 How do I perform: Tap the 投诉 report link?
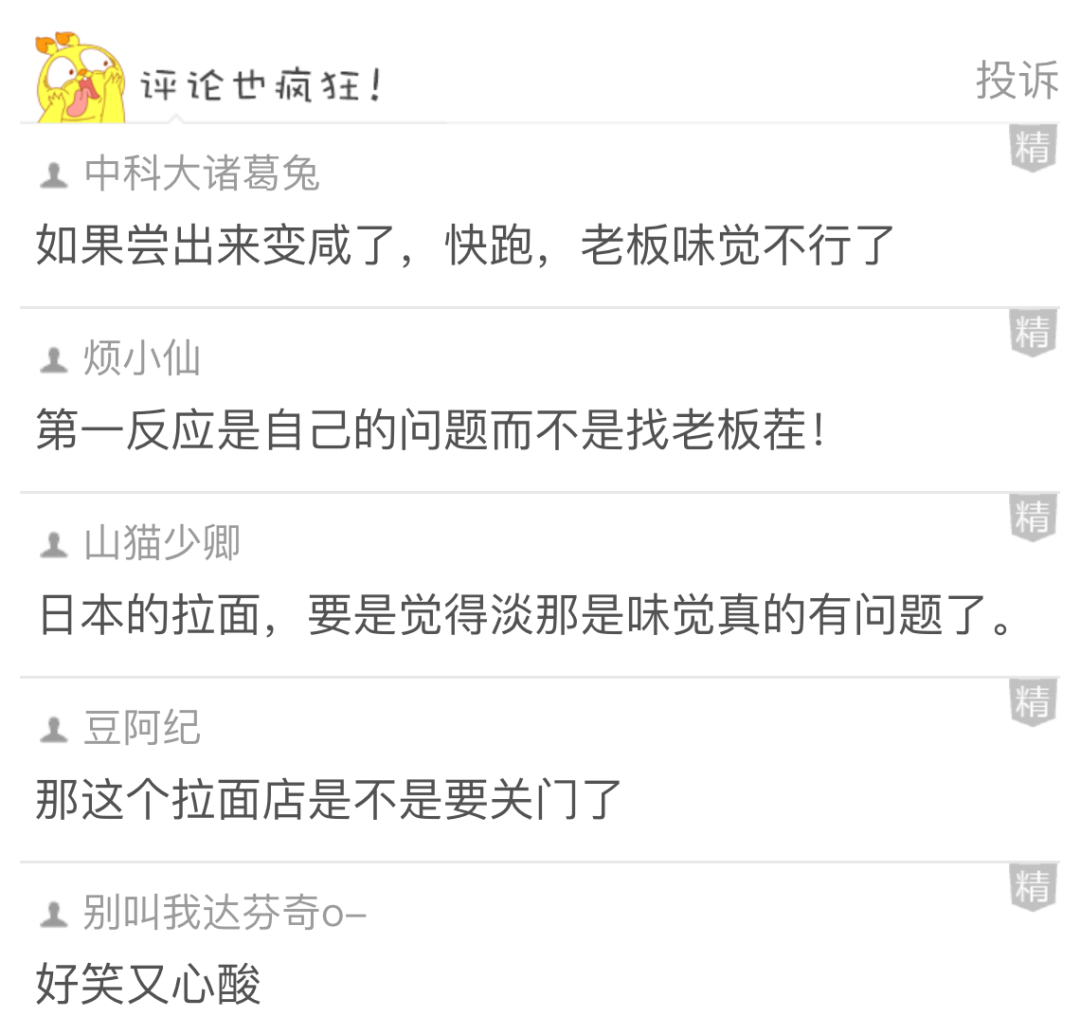click(x=1016, y=81)
